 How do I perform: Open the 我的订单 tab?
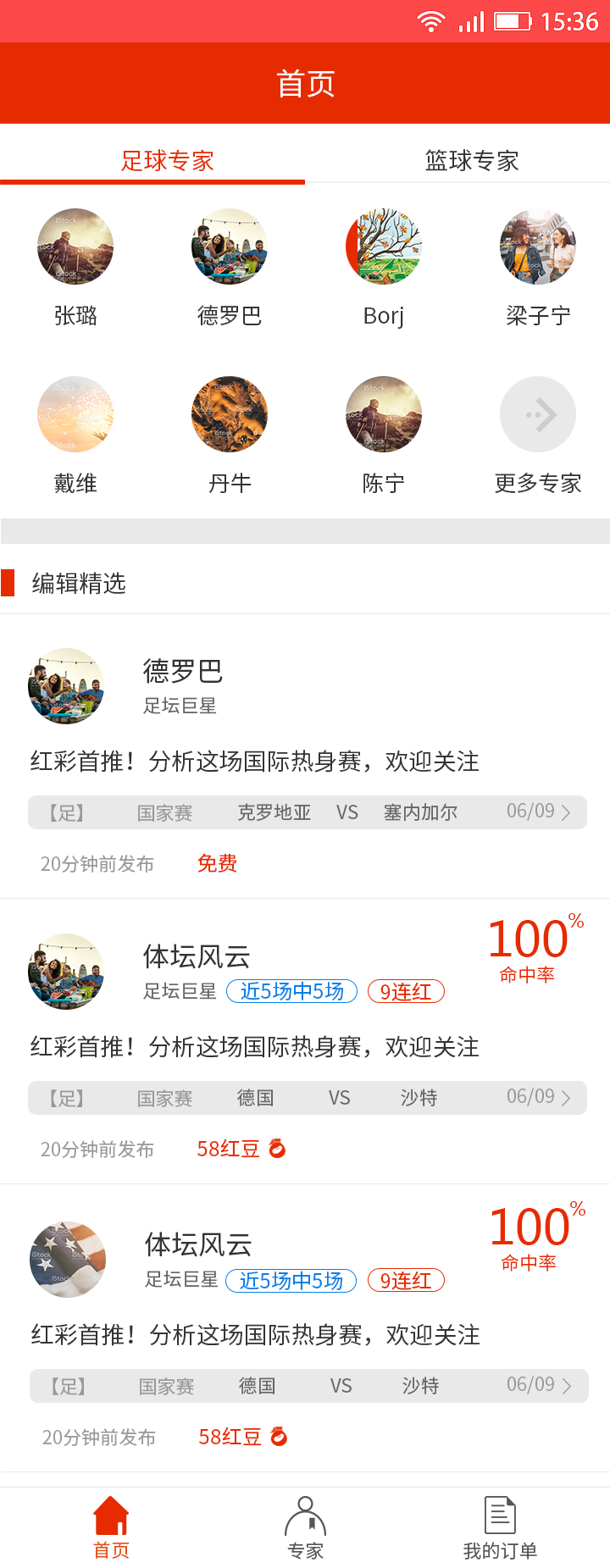click(500, 1527)
